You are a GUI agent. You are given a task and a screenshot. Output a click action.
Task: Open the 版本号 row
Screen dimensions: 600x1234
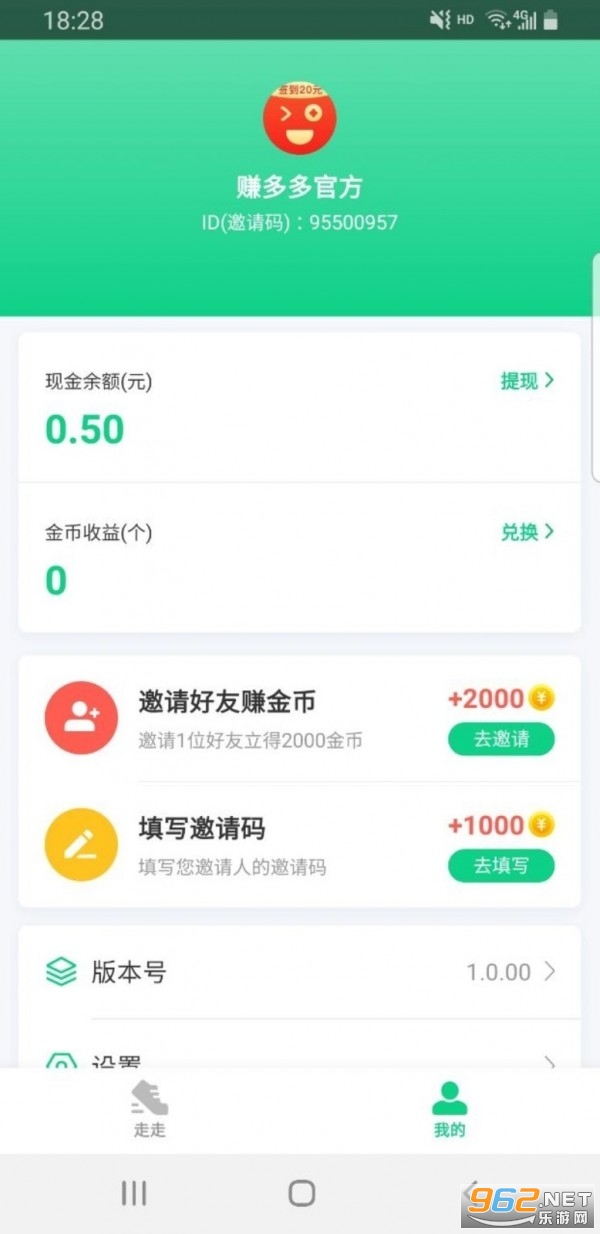[300, 972]
